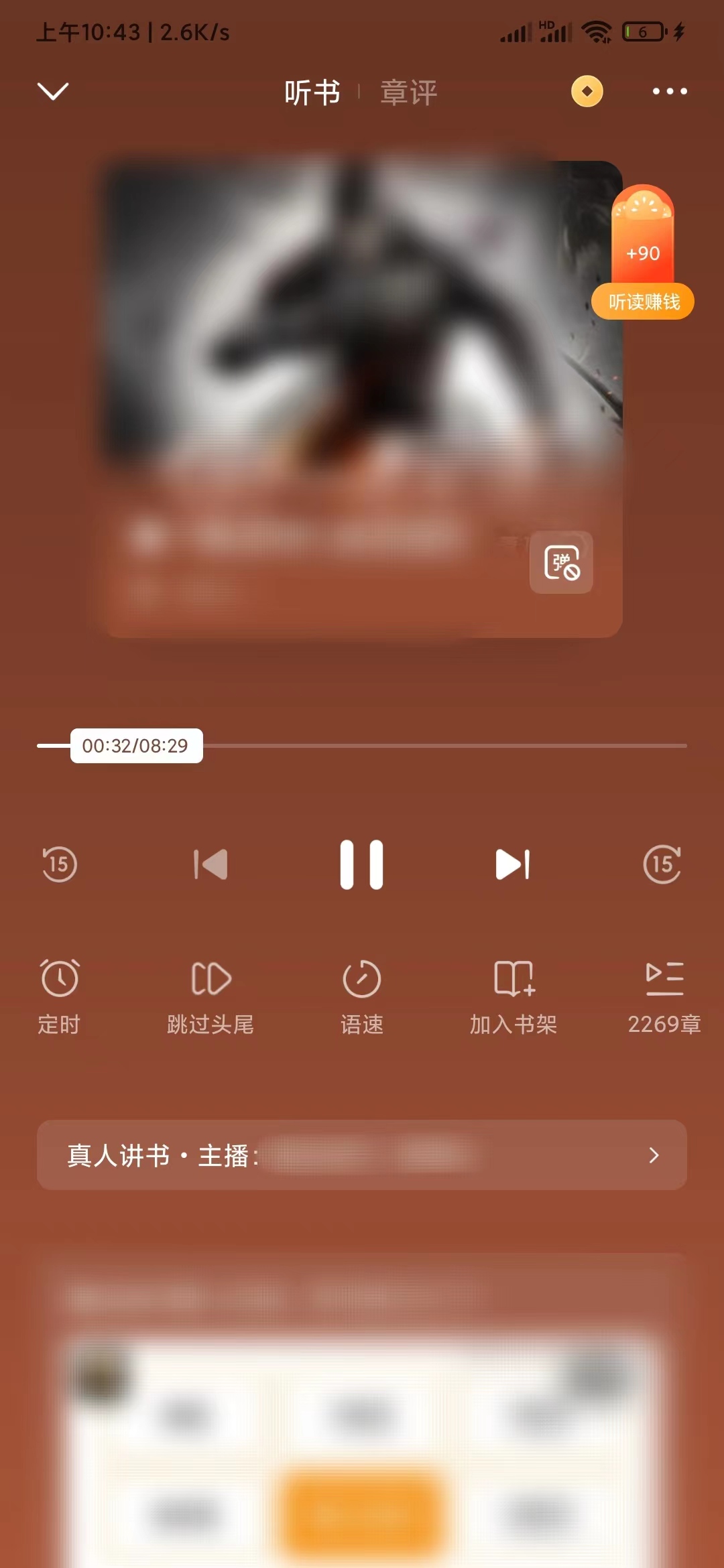
Task: Add this book with 加入书架
Action: tap(513, 996)
